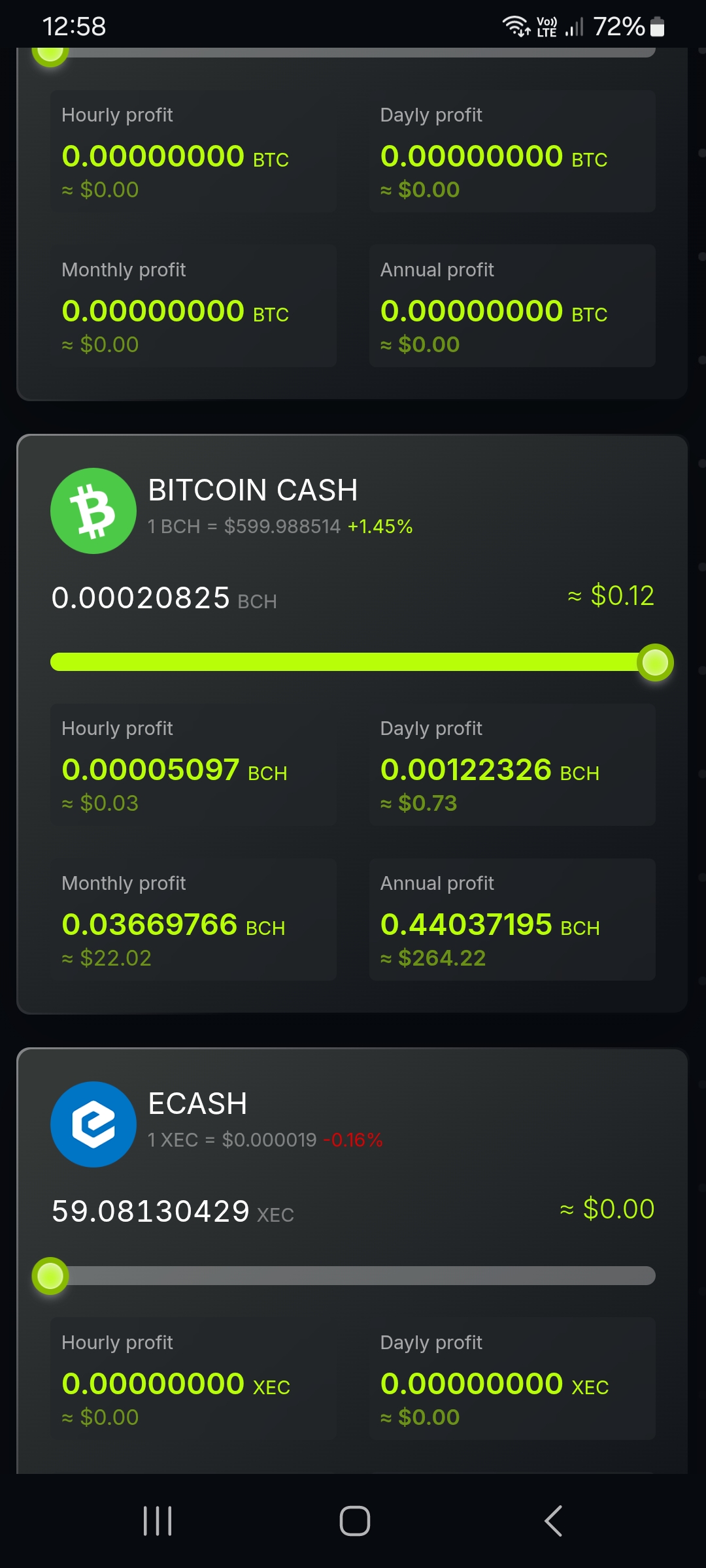
Task: Tap the ECASH slider handle
Action: [x=50, y=1275]
